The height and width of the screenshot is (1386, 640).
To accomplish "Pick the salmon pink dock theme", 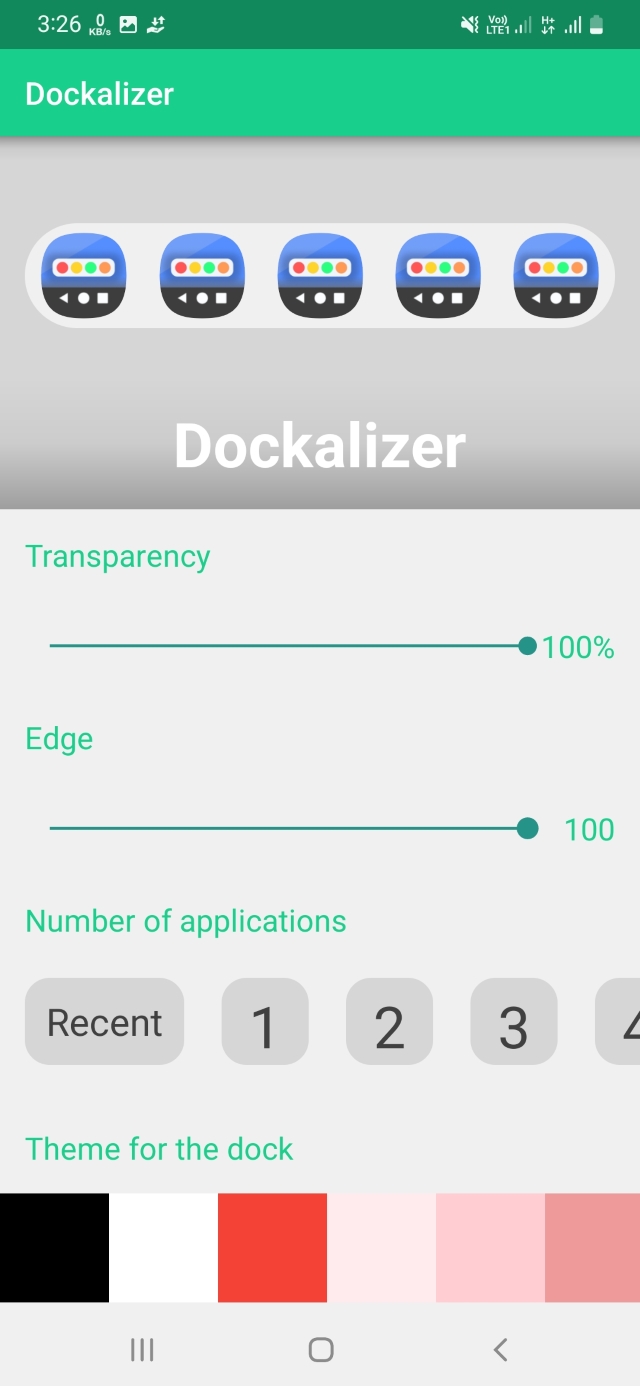I will [592, 1248].
